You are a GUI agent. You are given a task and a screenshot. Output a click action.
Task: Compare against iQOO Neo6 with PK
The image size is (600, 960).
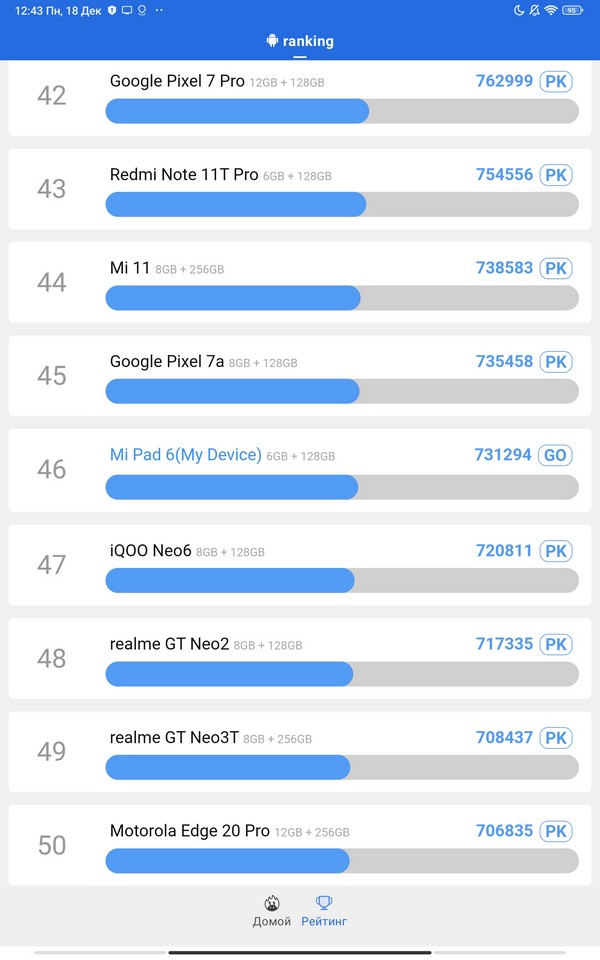coord(556,551)
